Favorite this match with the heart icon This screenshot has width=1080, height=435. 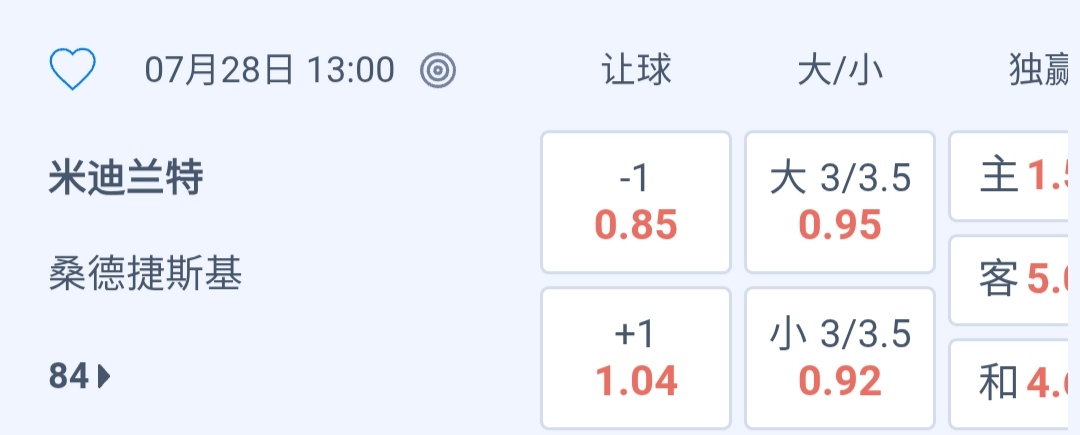pos(72,70)
